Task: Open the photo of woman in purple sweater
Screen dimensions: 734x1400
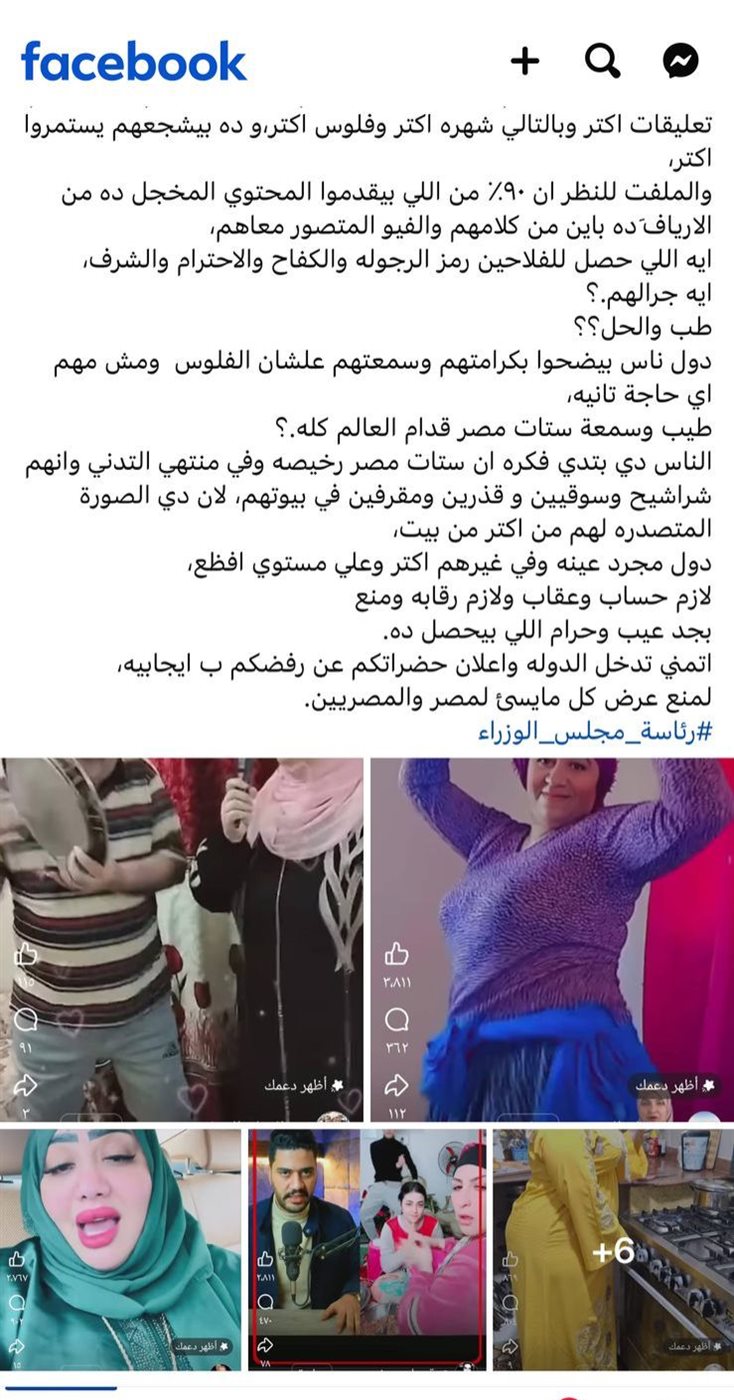Action: click(552, 940)
